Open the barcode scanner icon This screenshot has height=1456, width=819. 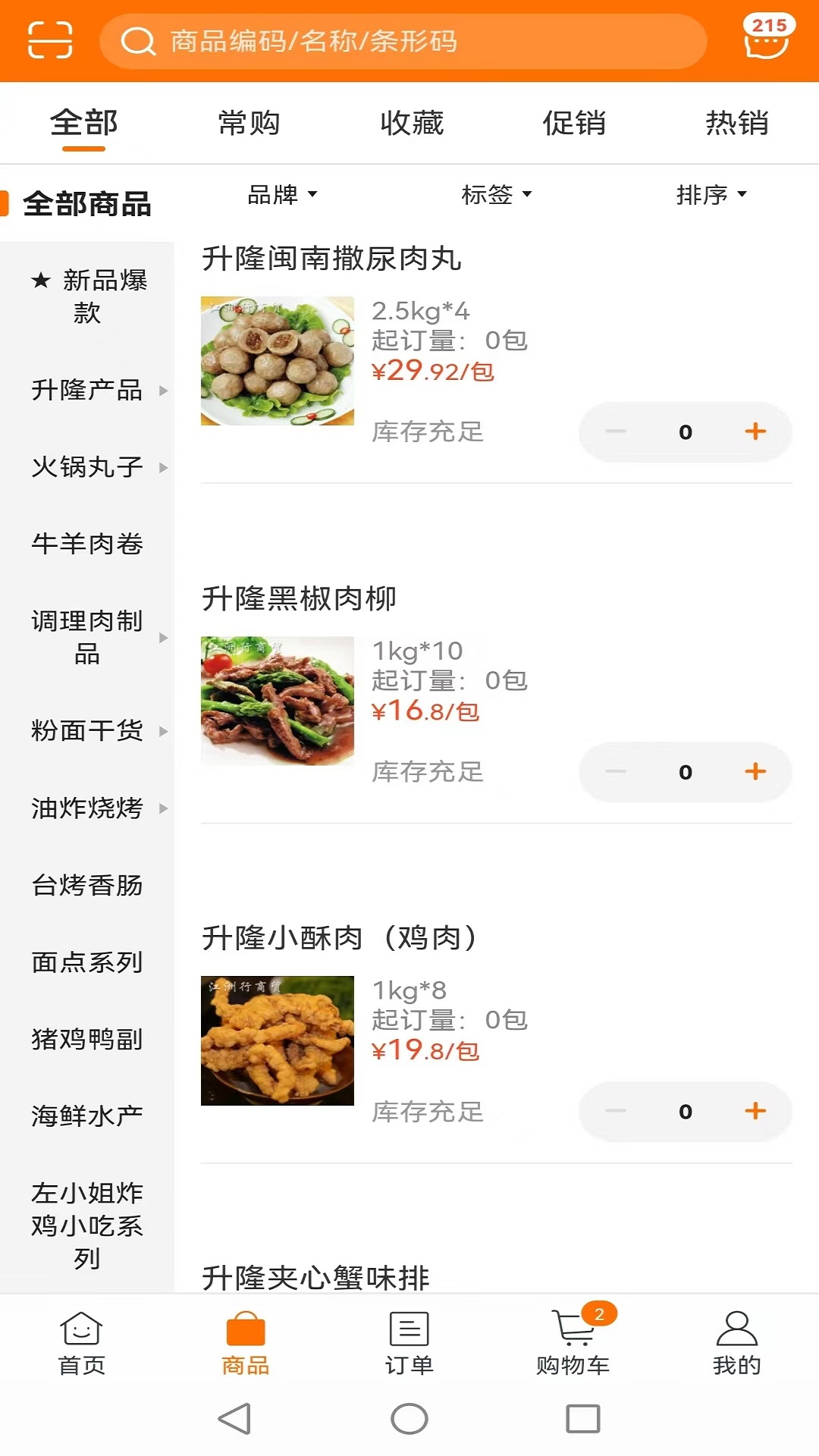50,40
